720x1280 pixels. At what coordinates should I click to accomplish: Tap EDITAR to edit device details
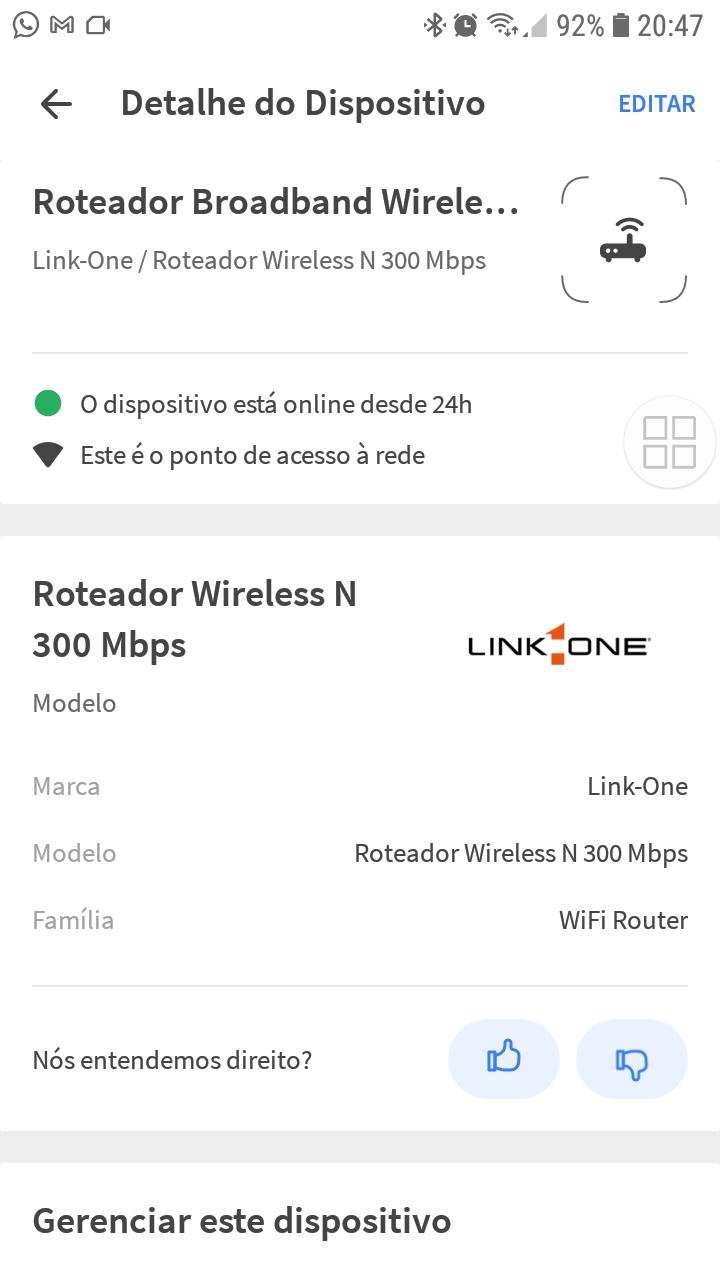tap(657, 104)
